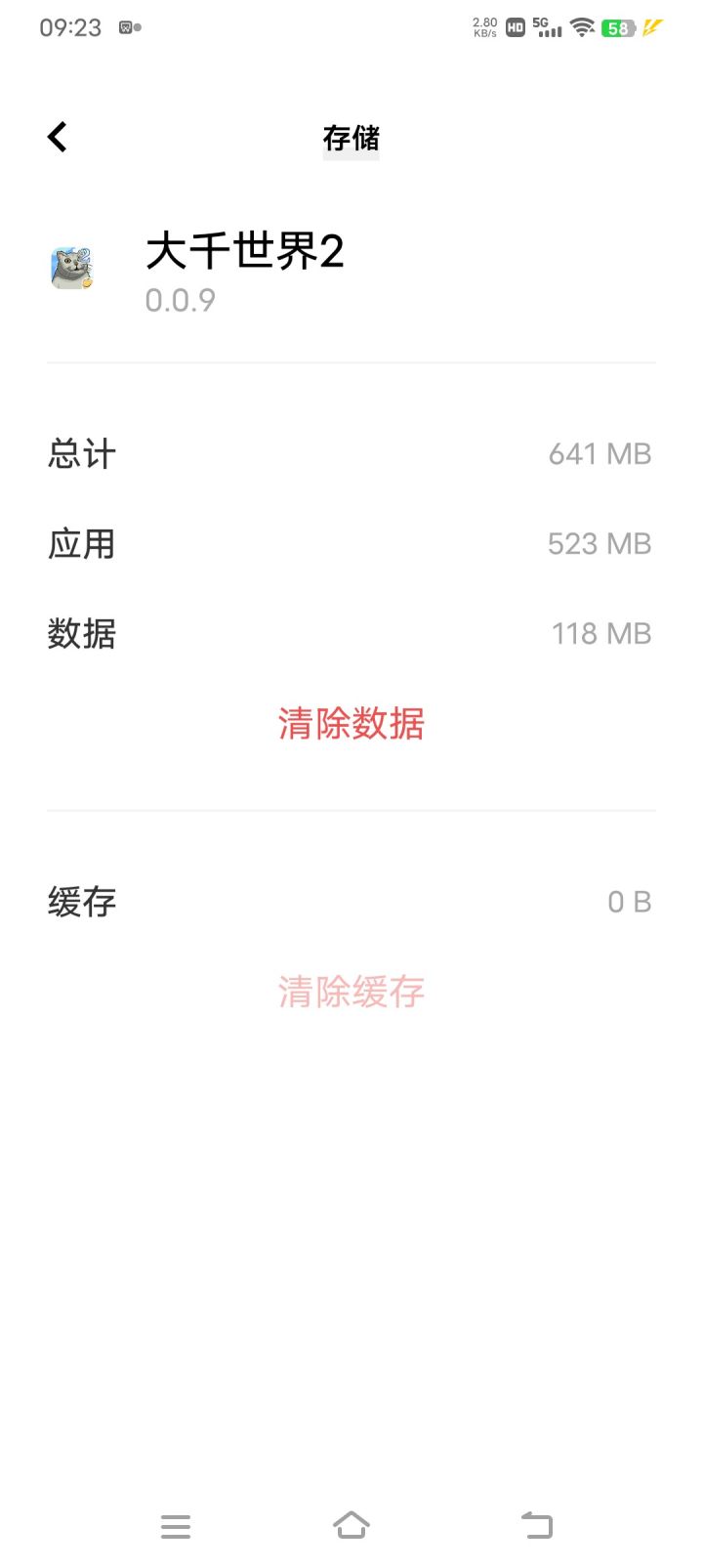Select the 数据 row showing 118 MB
This screenshot has width=703, height=1568.
coord(351,633)
